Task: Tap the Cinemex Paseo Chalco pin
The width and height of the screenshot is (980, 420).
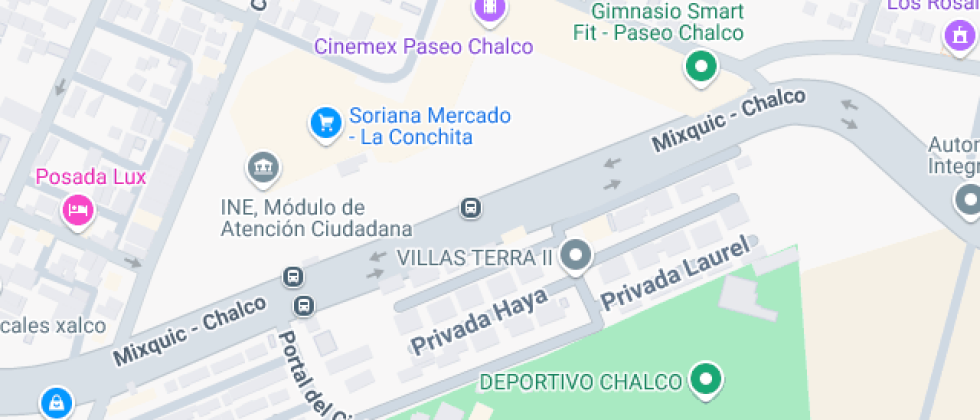Action: click(x=490, y=10)
